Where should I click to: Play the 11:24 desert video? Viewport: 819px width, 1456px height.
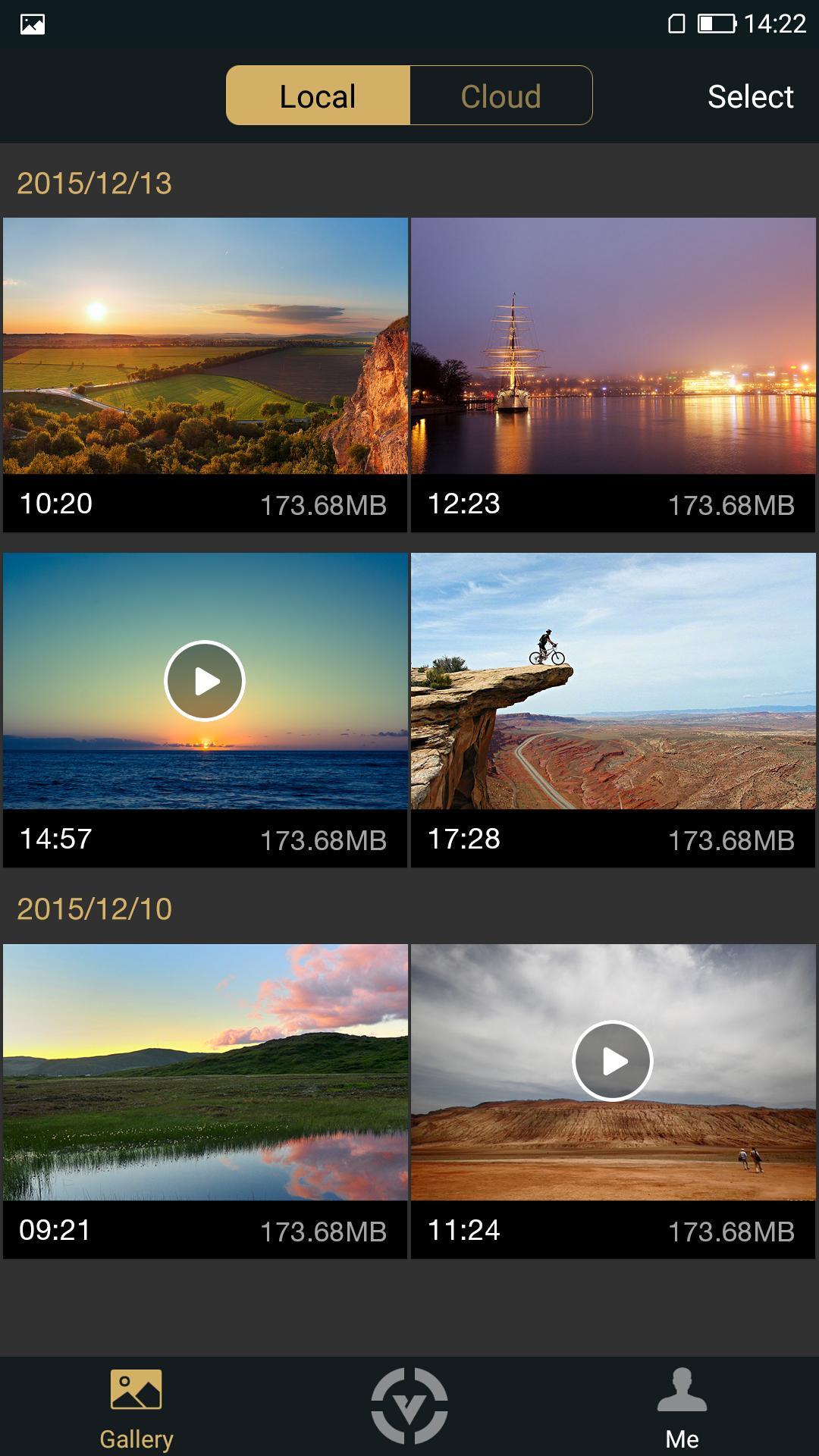tap(613, 1061)
